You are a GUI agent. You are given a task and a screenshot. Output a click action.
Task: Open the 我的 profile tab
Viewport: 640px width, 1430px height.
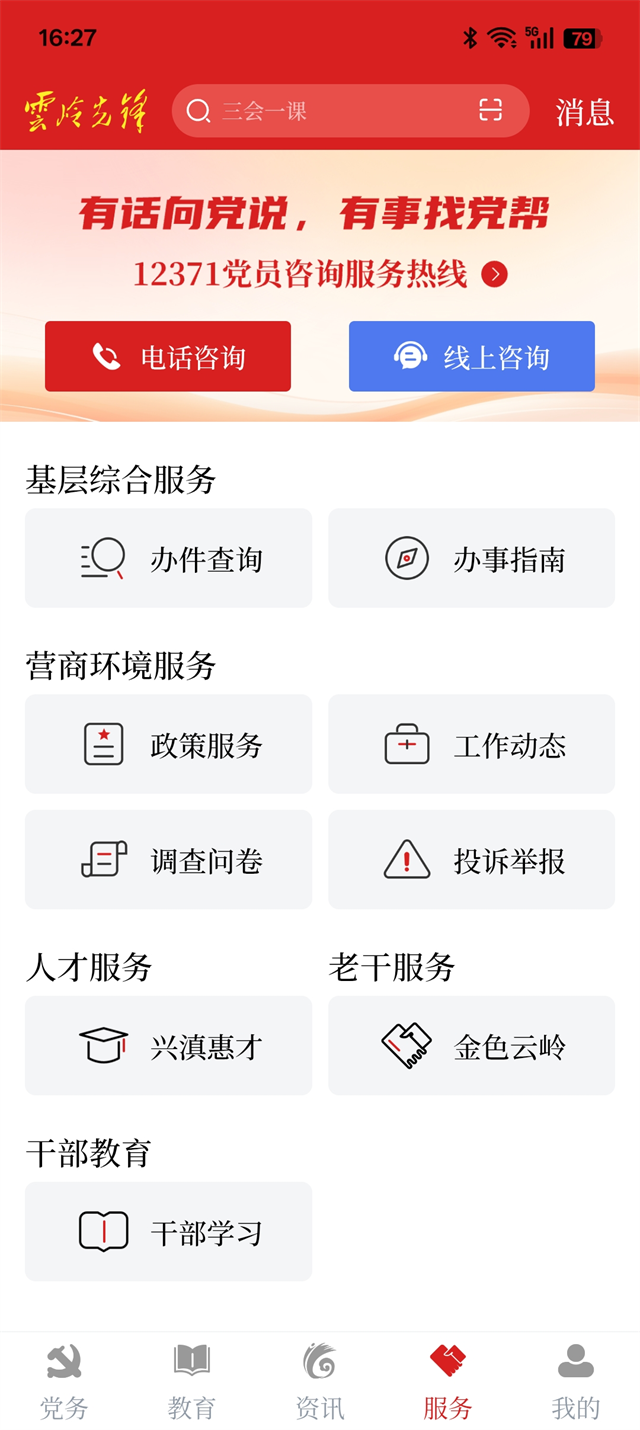(576, 1383)
